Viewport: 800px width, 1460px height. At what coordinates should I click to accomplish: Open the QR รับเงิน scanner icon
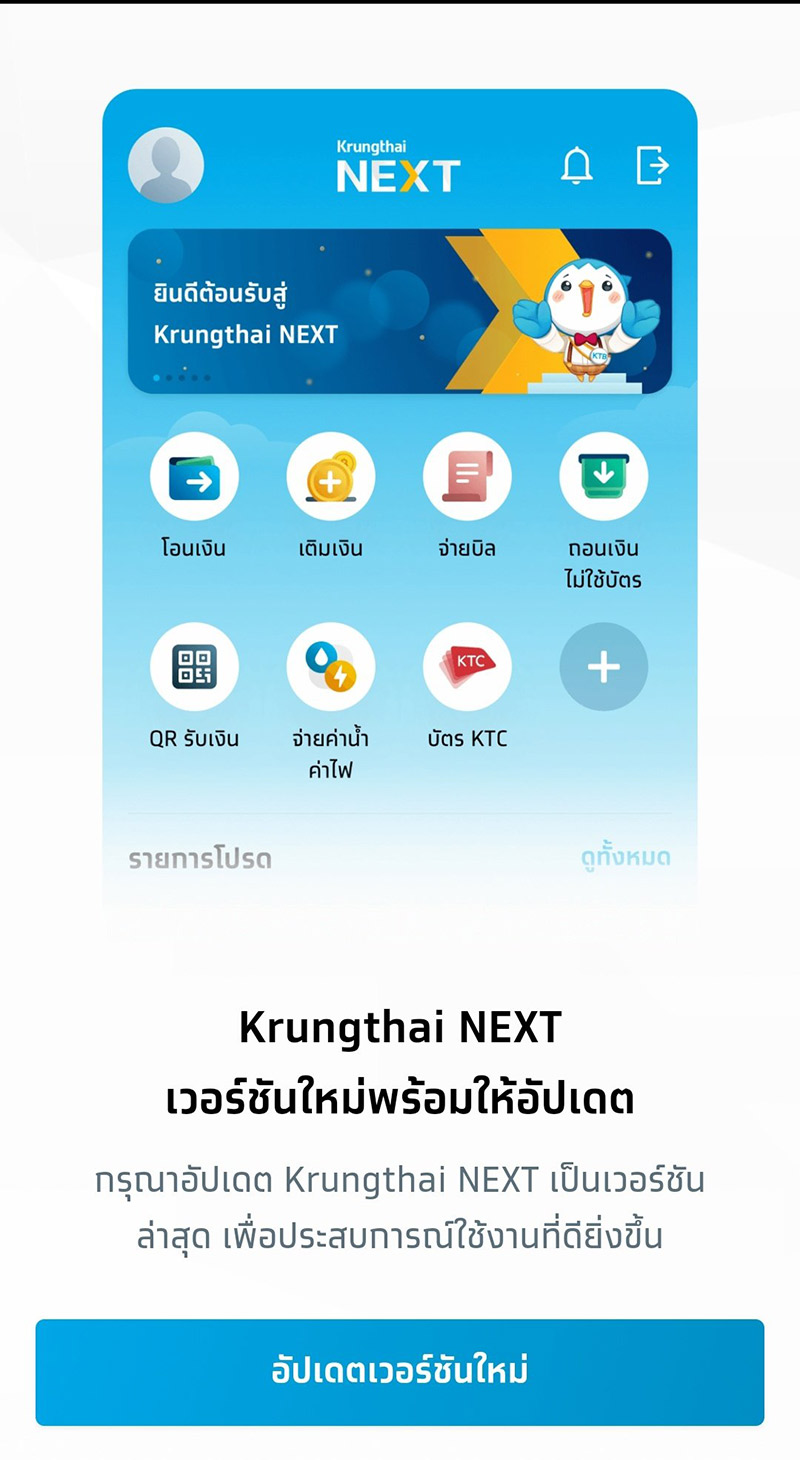[x=195, y=666]
